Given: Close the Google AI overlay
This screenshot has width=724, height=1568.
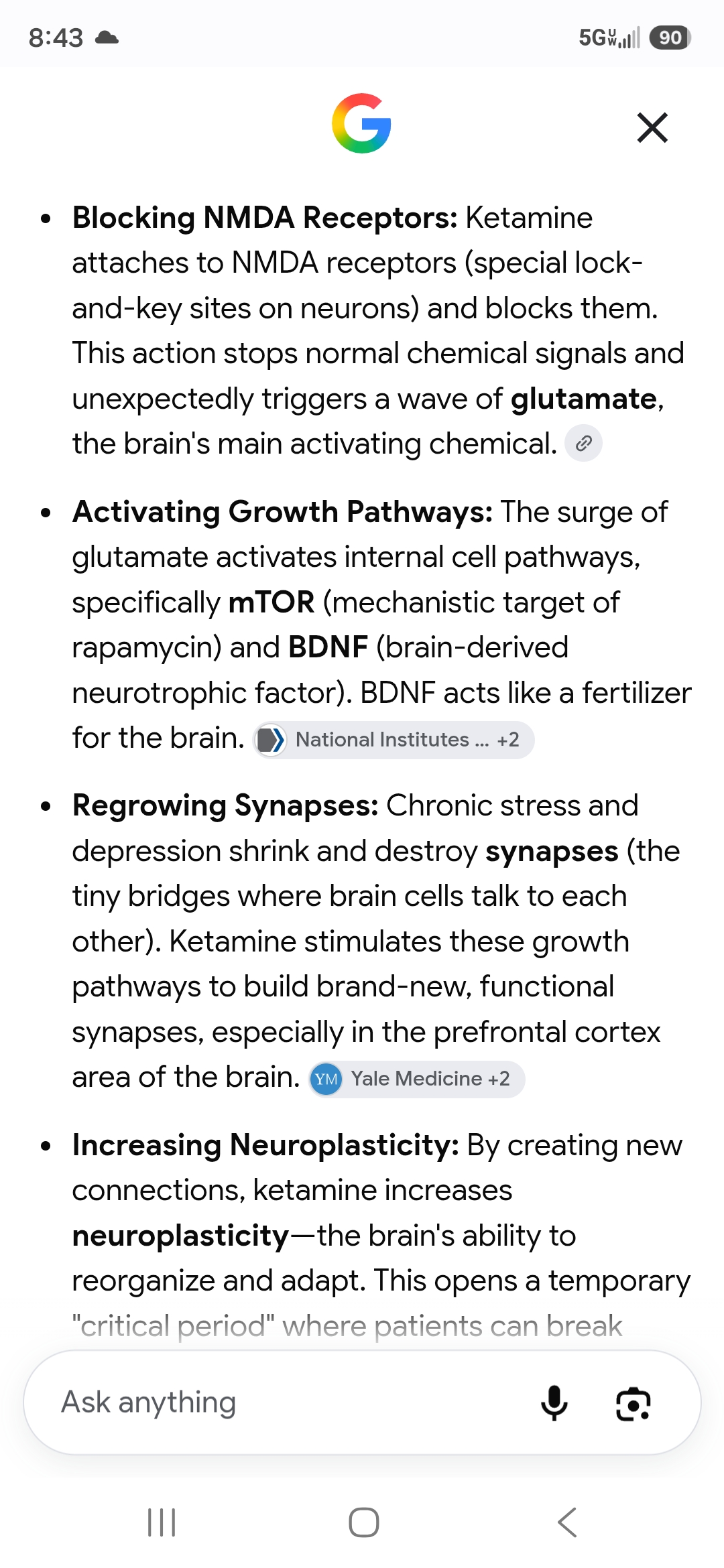Looking at the screenshot, I should pos(652,127).
